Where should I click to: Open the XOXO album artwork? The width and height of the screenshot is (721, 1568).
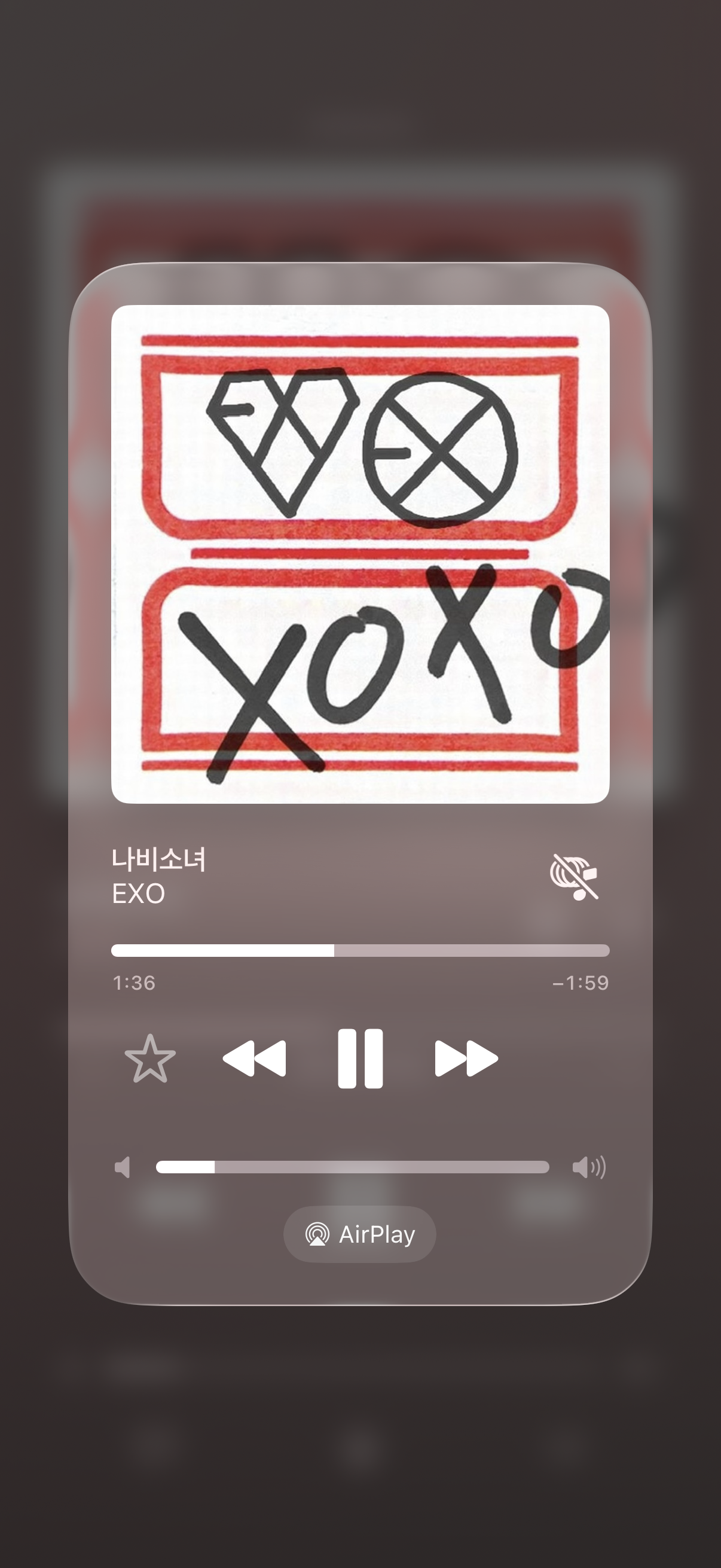(x=360, y=554)
